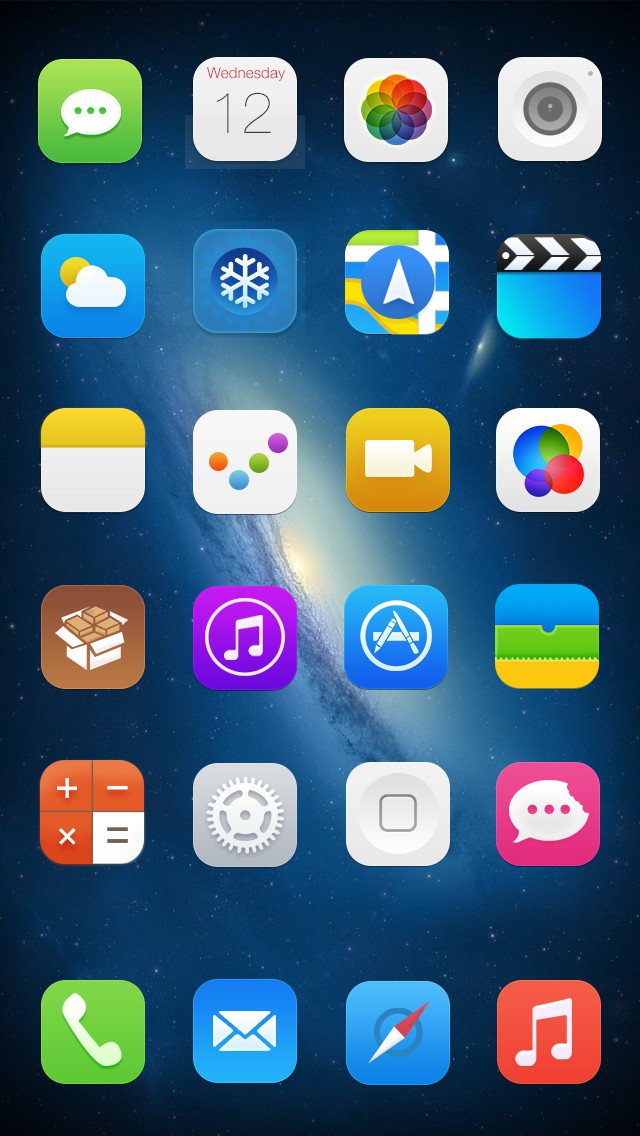The height and width of the screenshot is (1136, 640).
Task: Launch the Photos app
Action: (x=396, y=110)
